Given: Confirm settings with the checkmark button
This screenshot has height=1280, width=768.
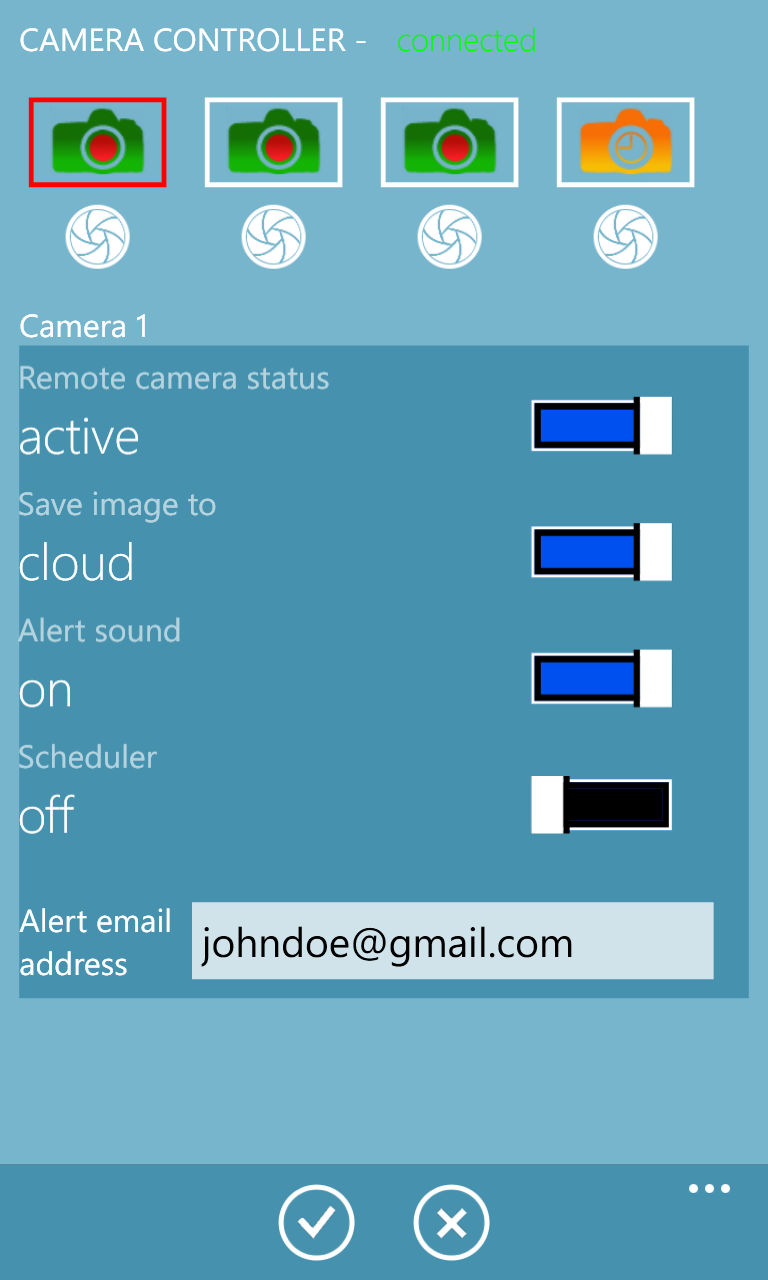Looking at the screenshot, I should tap(316, 1222).
